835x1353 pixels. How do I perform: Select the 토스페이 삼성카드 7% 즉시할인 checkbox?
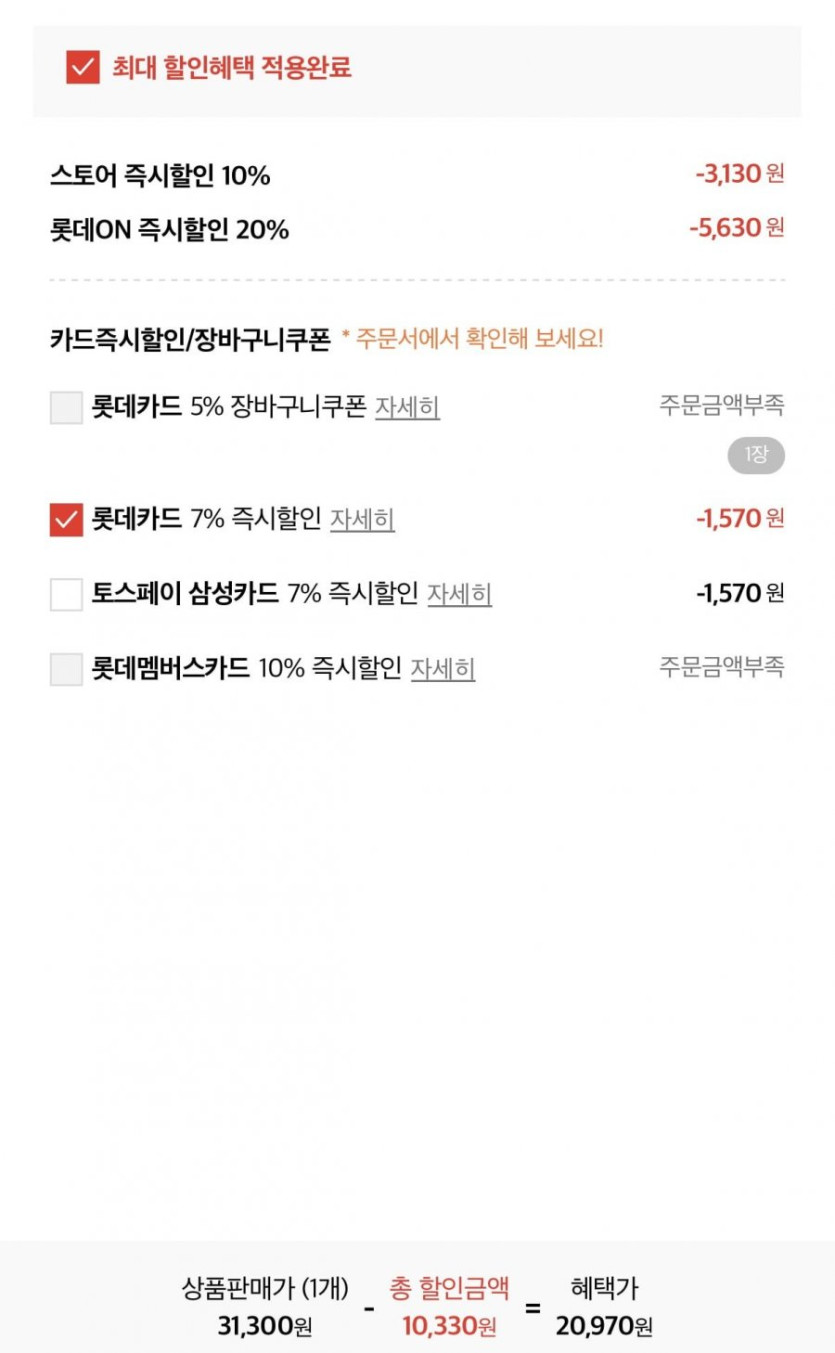point(66,594)
